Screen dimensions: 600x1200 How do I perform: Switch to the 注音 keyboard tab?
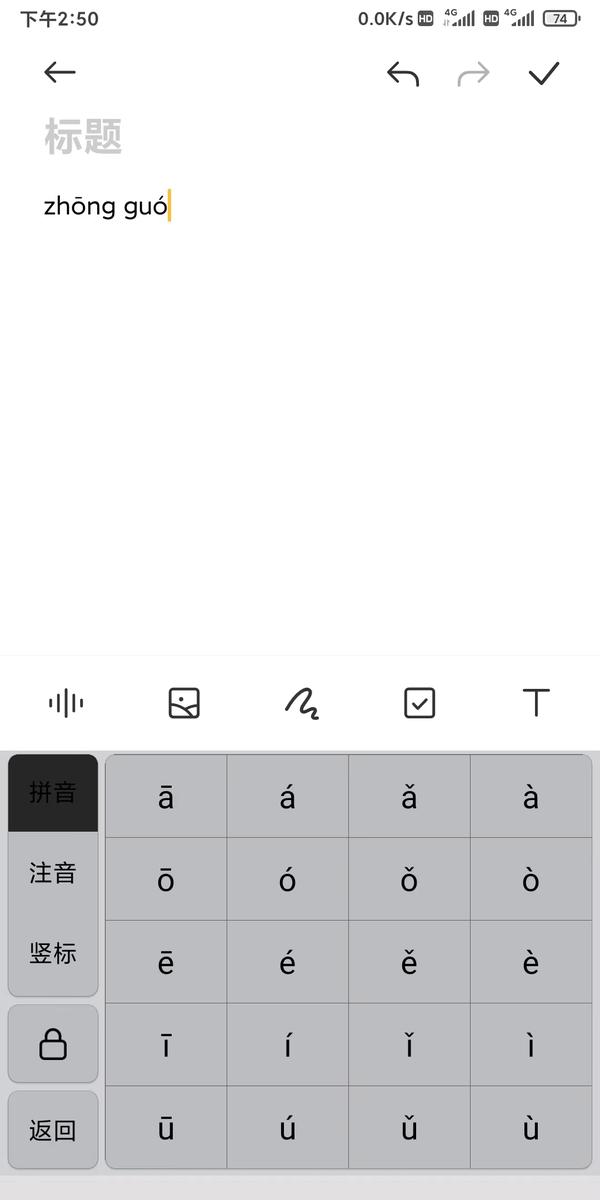tap(53, 873)
